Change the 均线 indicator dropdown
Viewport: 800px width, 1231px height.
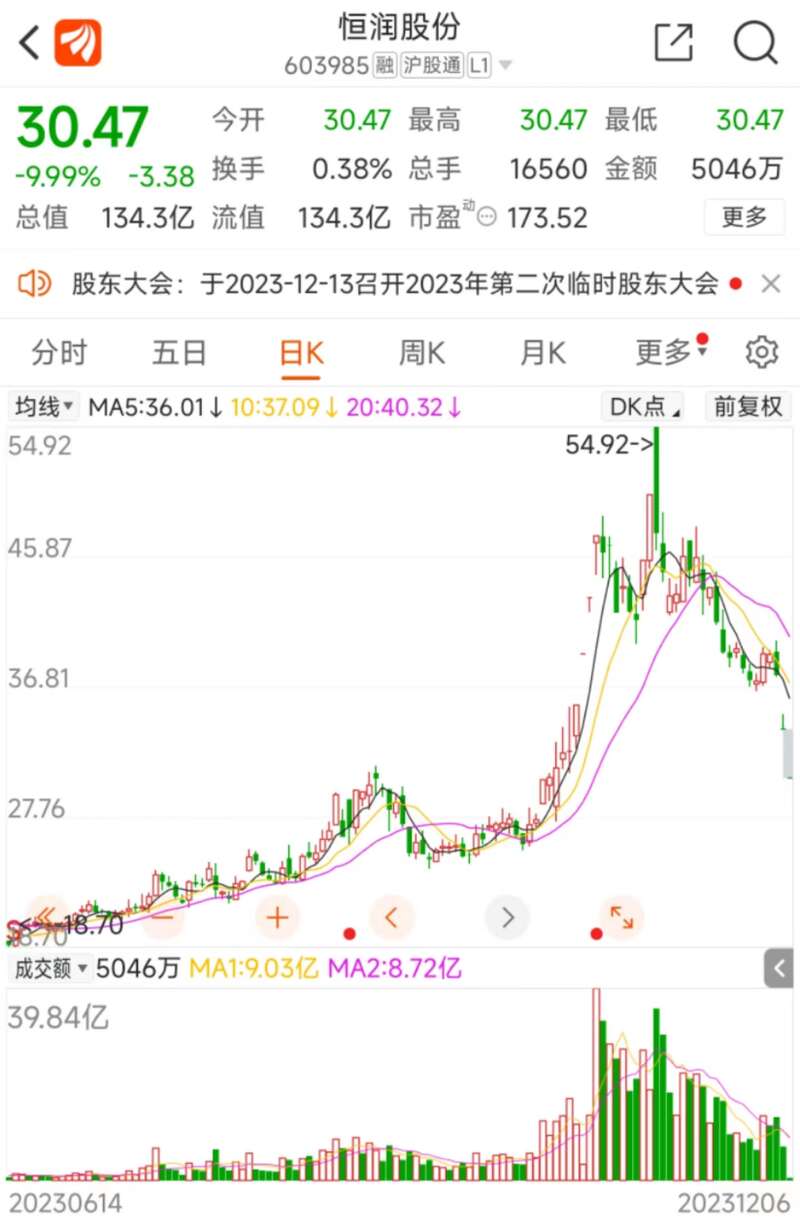(44, 407)
